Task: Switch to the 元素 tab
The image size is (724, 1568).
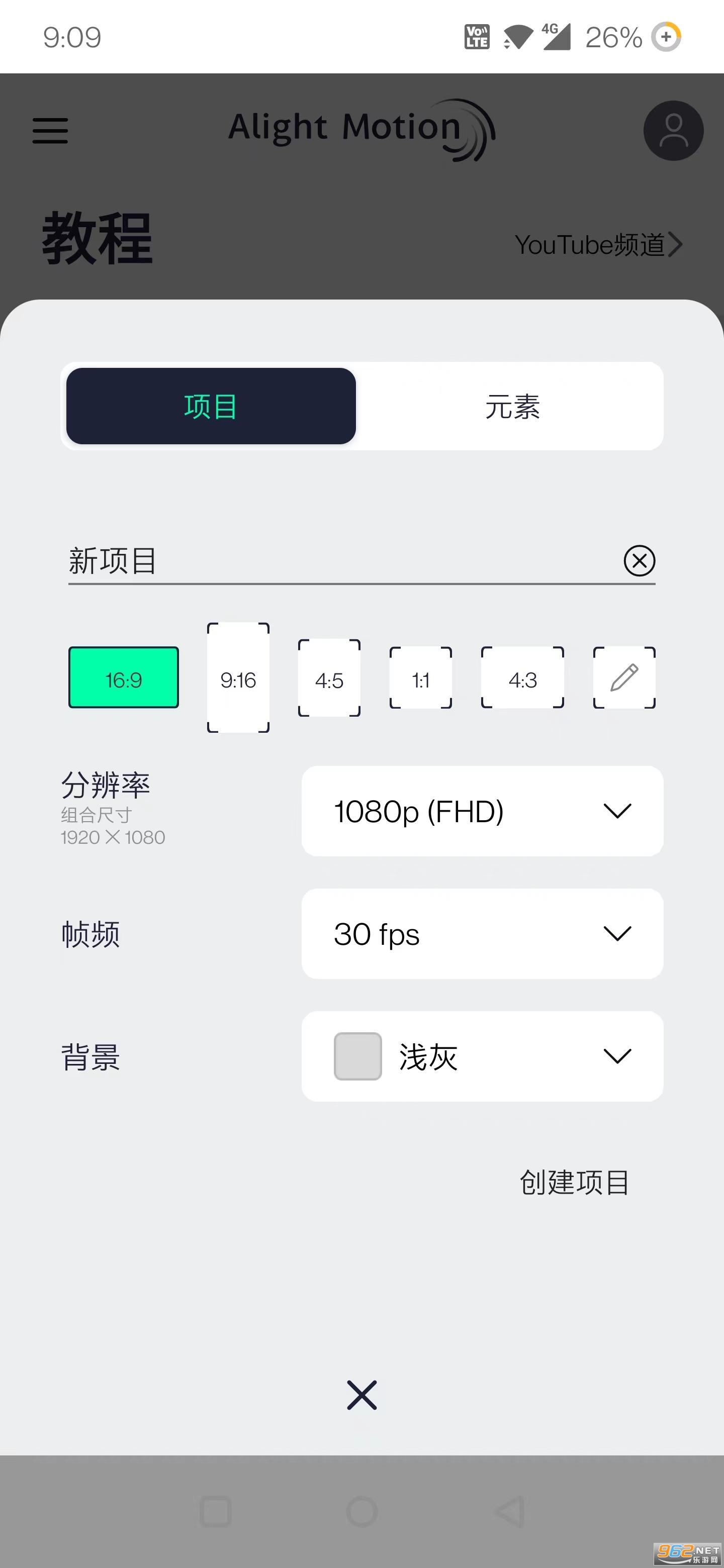Action: (511, 406)
